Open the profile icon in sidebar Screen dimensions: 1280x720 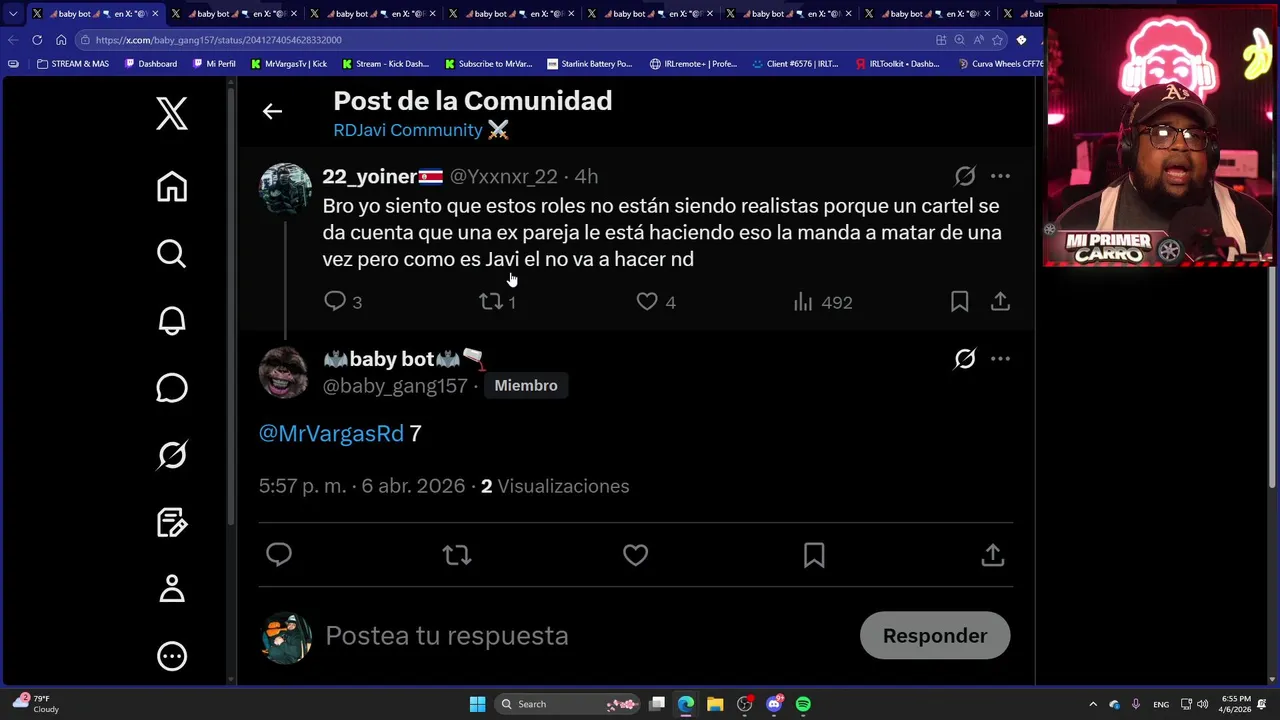tap(172, 589)
